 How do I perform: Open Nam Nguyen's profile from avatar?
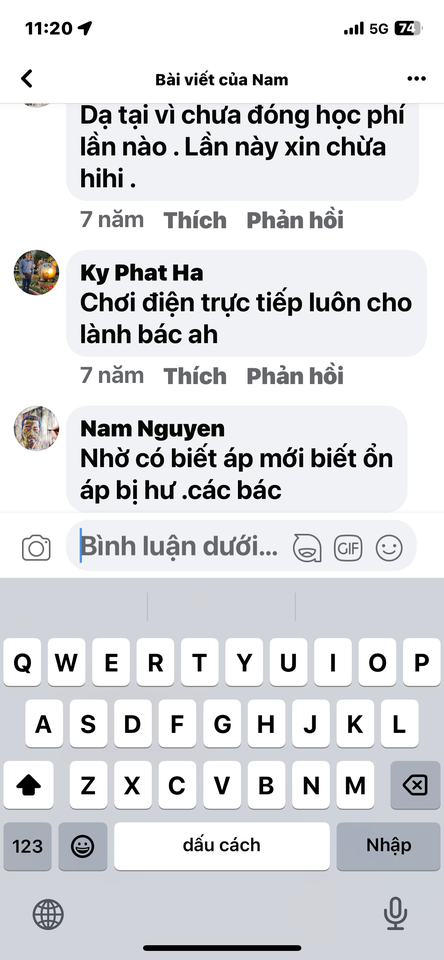click(x=36, y=428)
